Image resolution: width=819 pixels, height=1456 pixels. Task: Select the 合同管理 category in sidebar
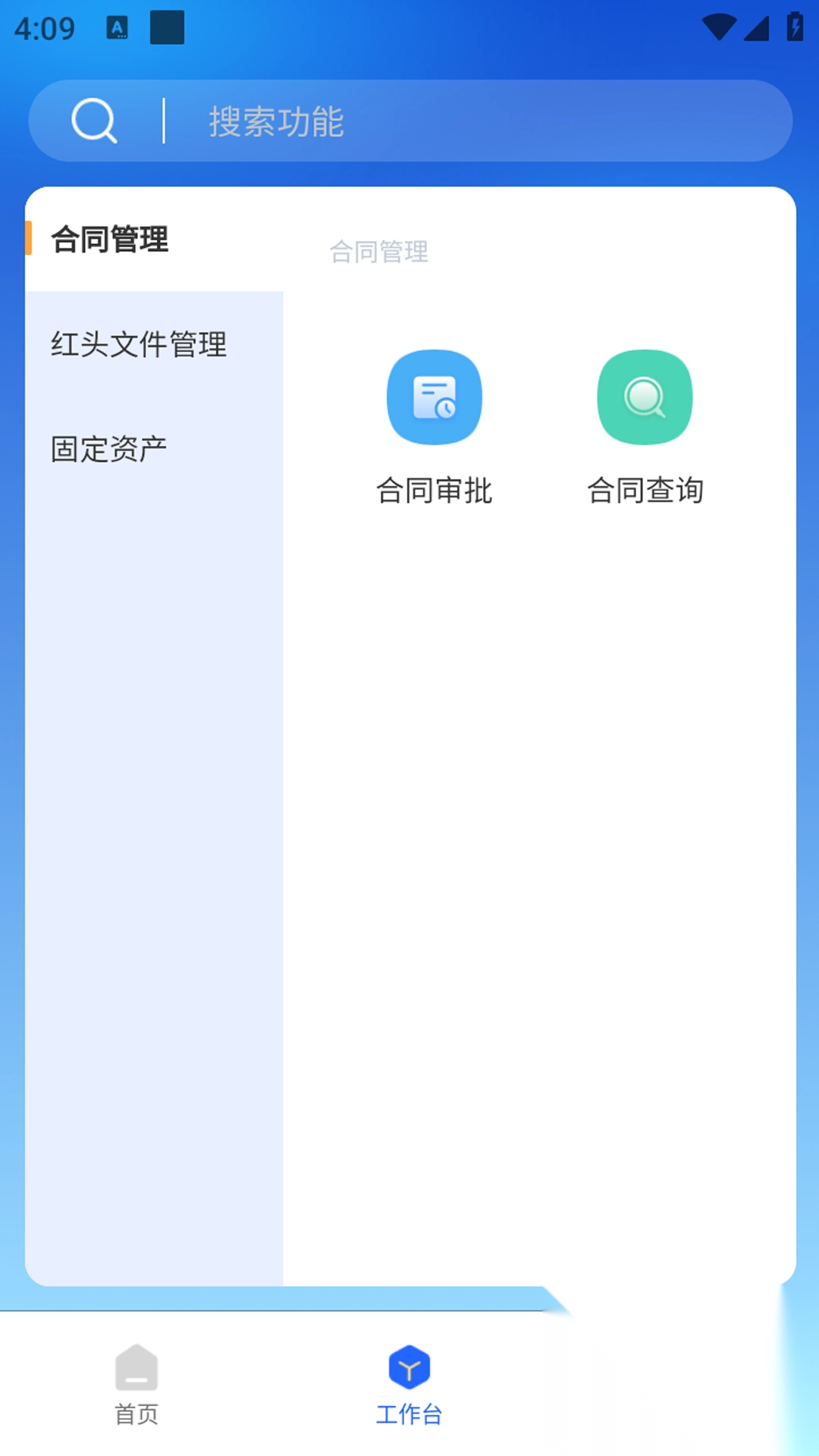coord(111,240)
